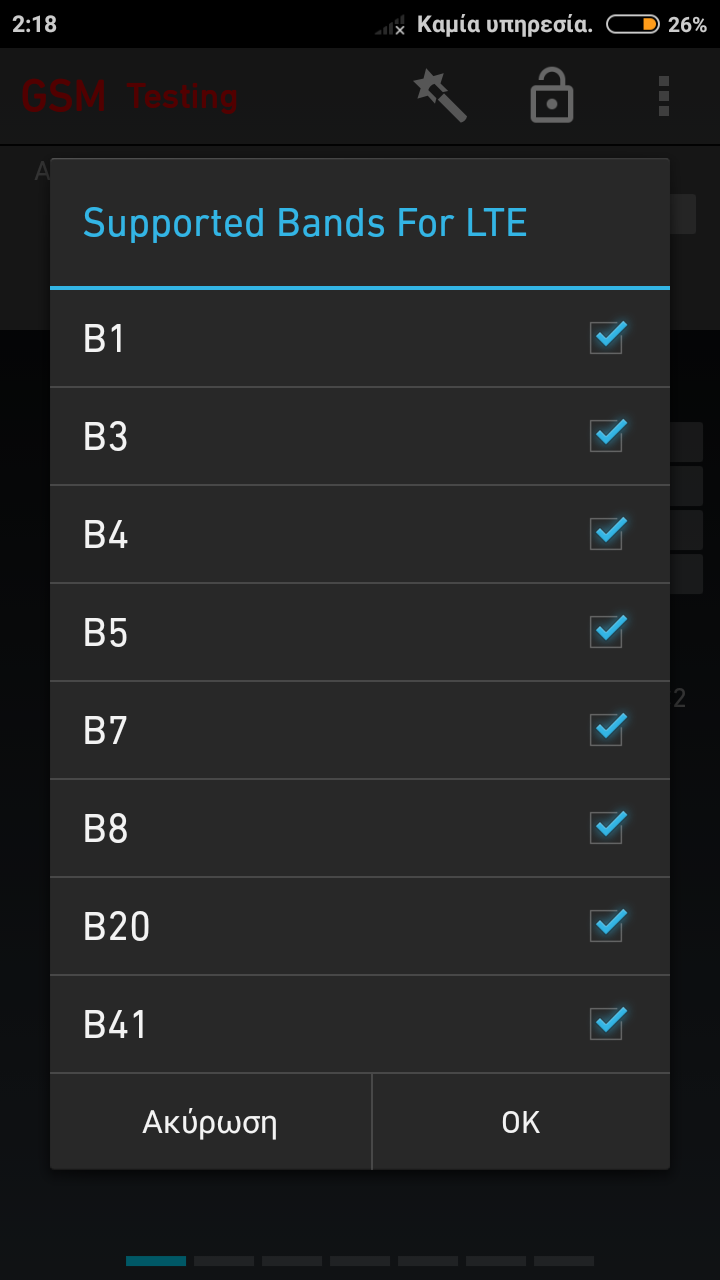Screen dimensions: 720x1280
Task: Confirm band selection with OK
Action: coord(521,1122)
